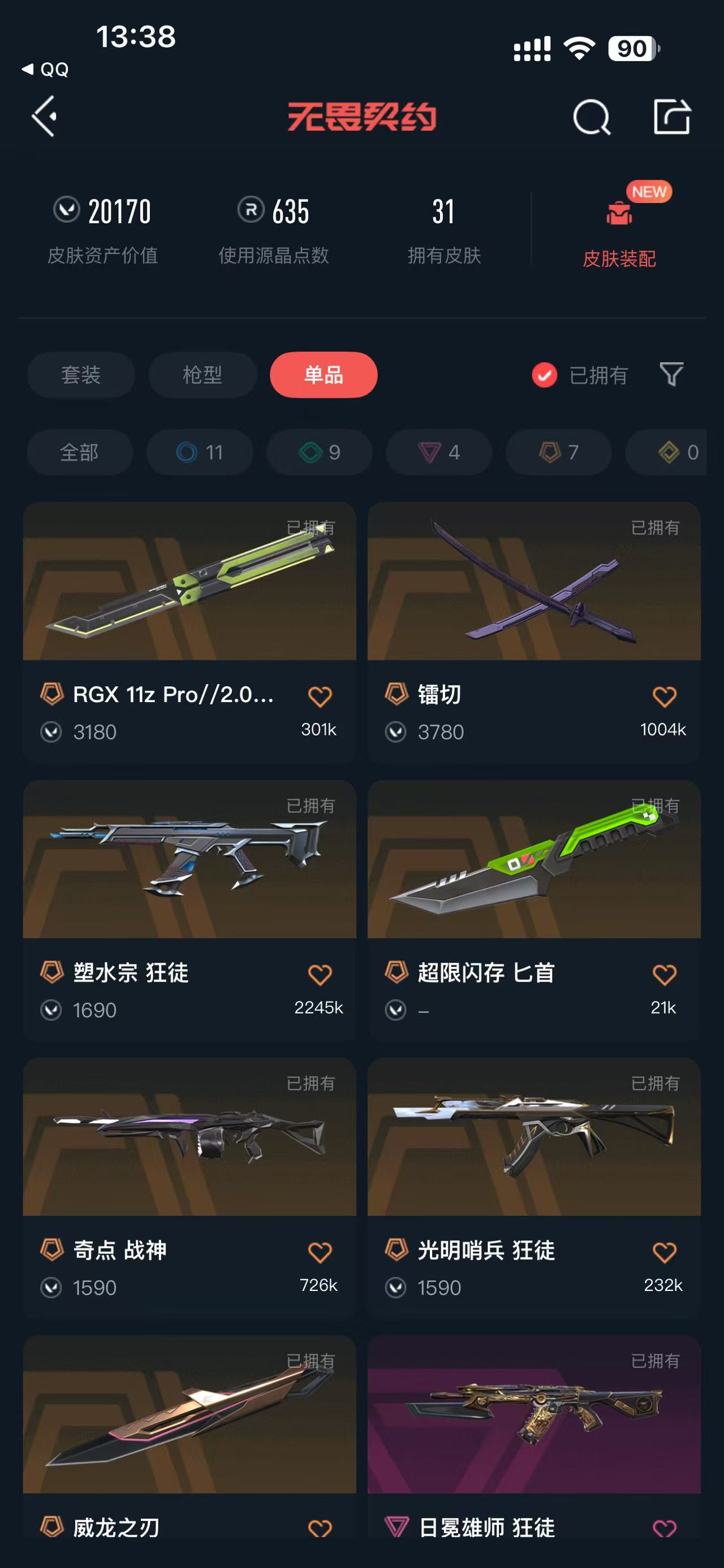
Task: Toggle the 已拥有 owned checkbox
Action: click(x=544, y=375)
